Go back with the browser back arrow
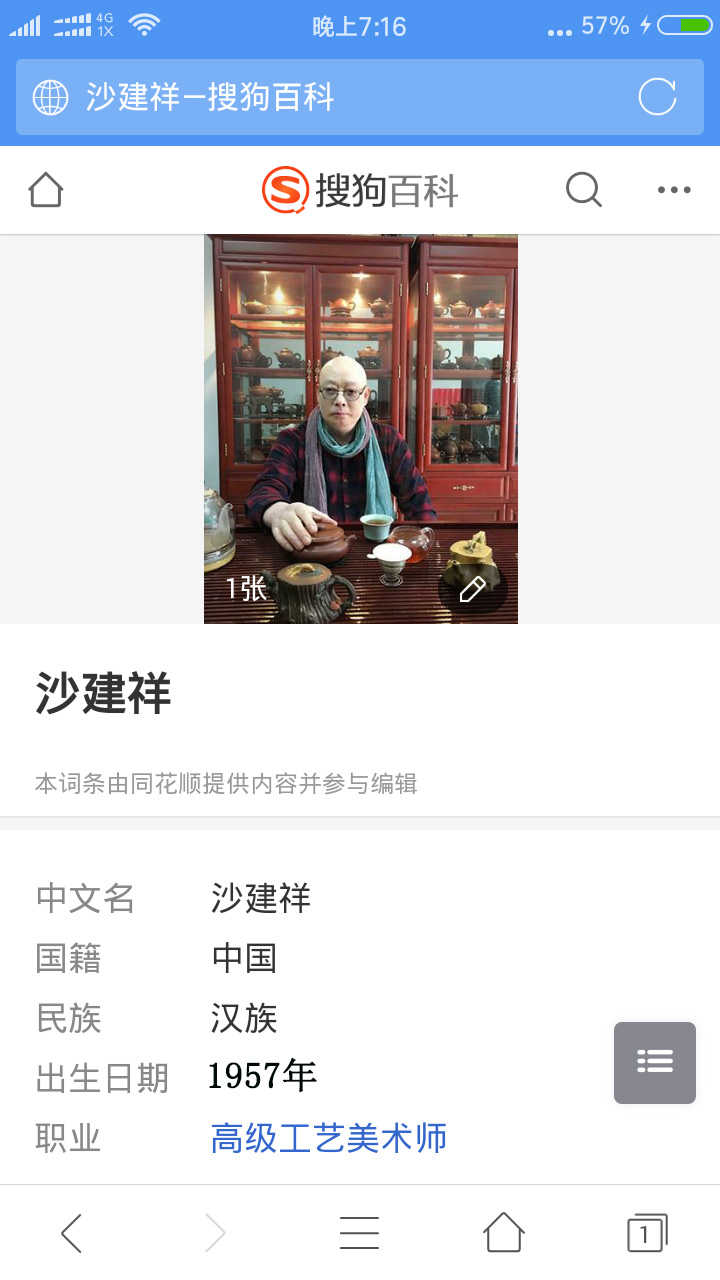Viewport: 720px width, 1280px height. [x=71, y=1233]
